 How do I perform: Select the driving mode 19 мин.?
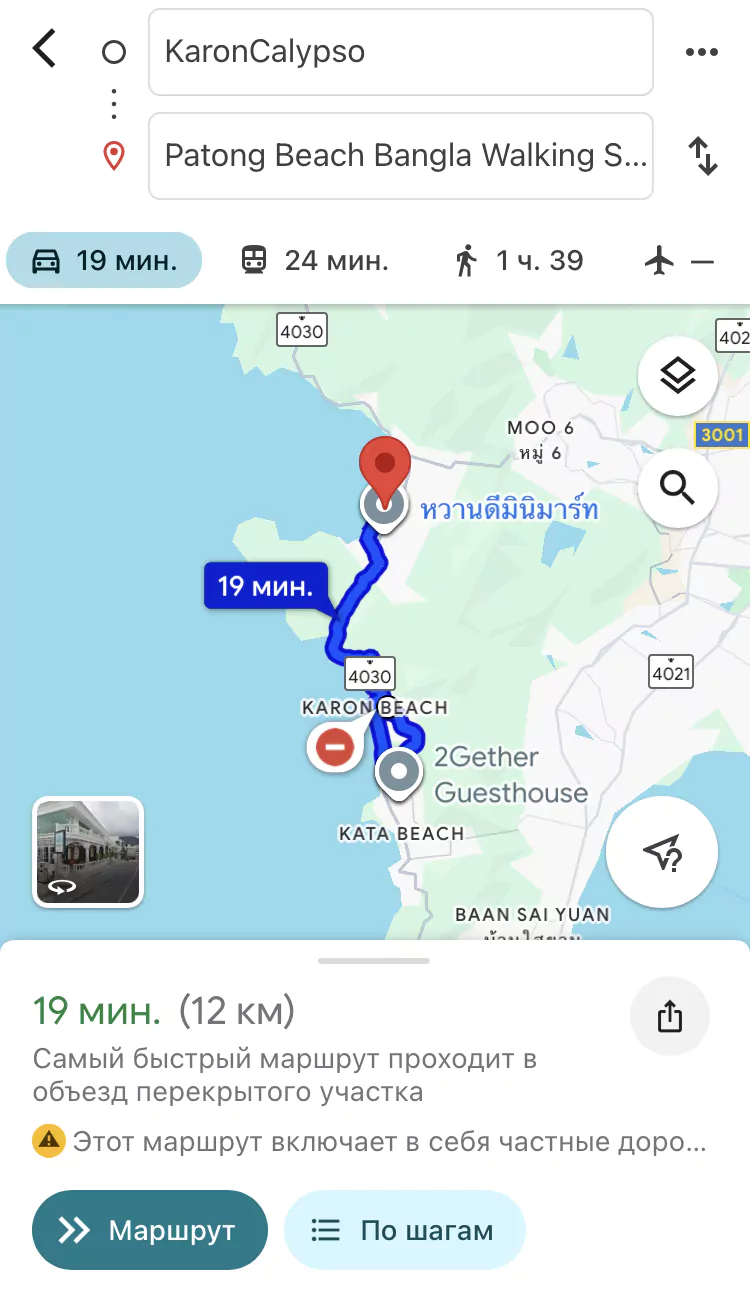pyautogui.click(x=104, y=261)
